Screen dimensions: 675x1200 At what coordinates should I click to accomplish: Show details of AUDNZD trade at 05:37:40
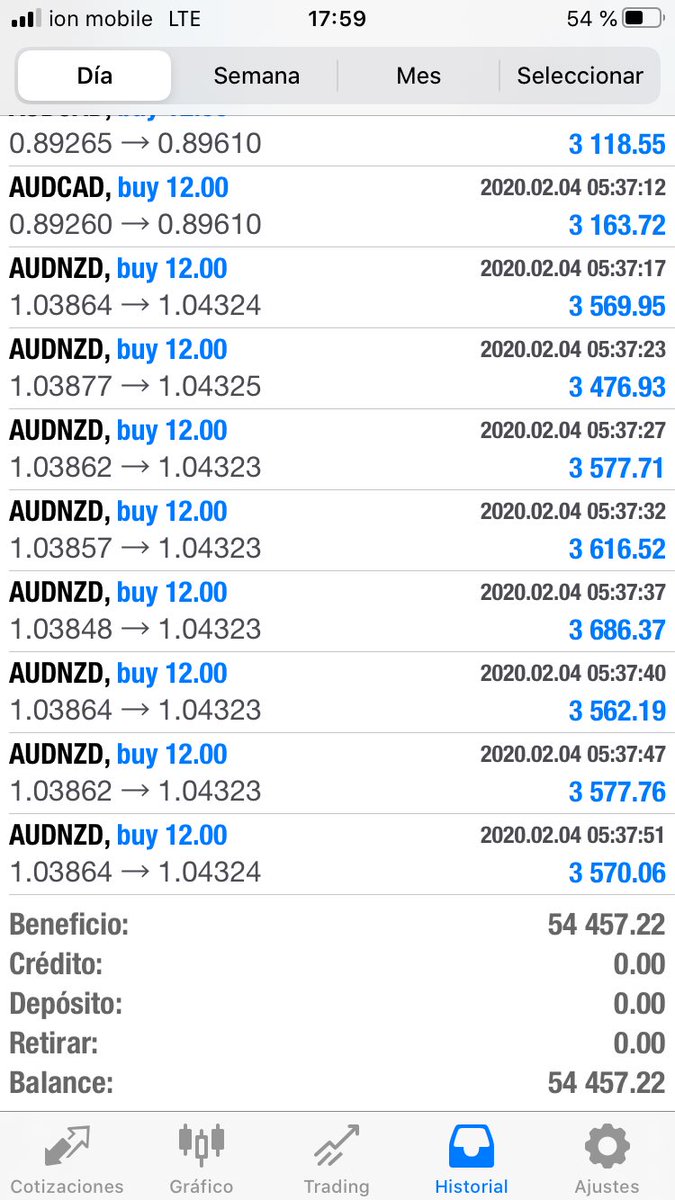click(337, 692)
